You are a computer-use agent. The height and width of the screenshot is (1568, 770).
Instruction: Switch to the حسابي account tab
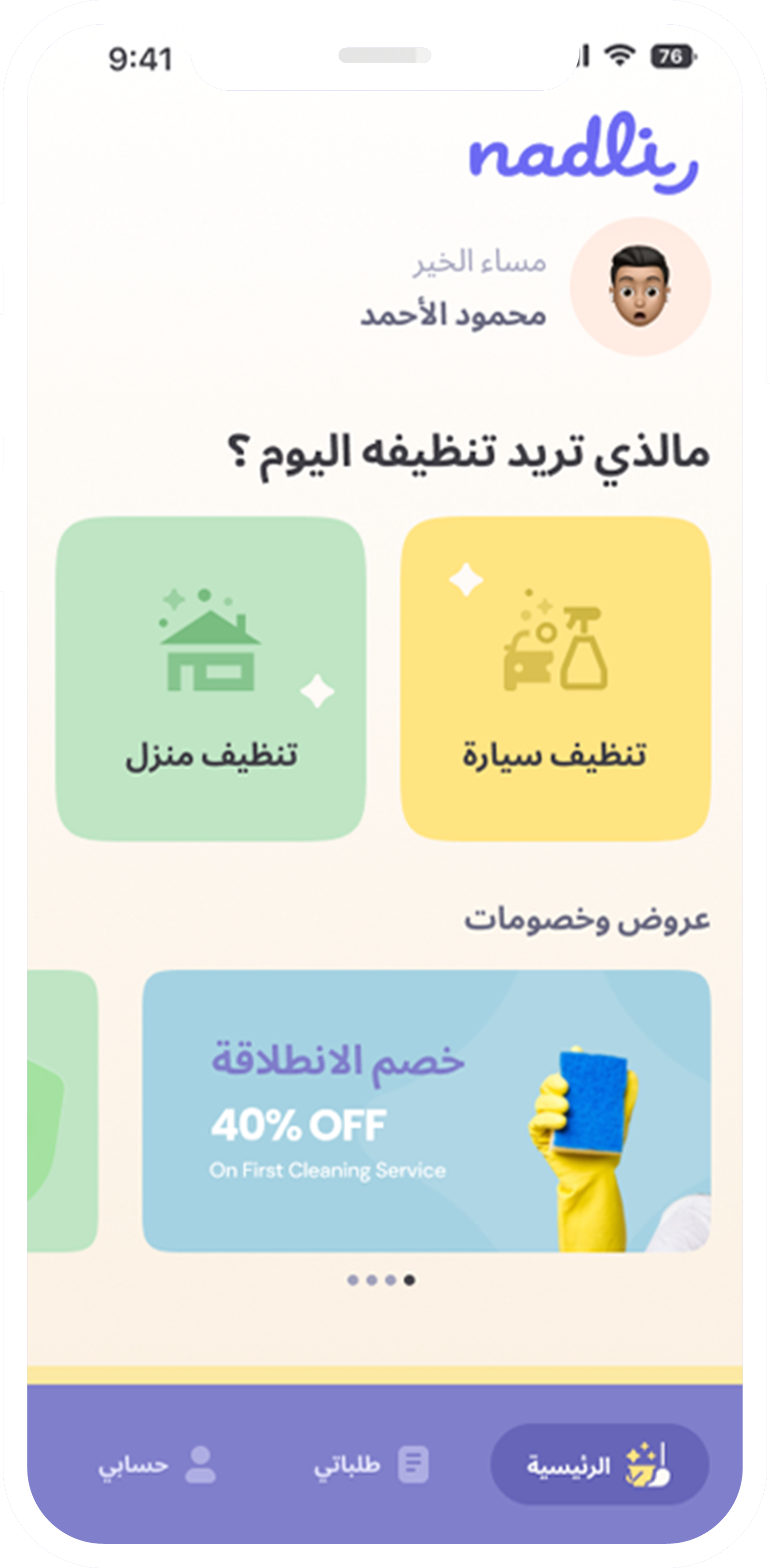tap(157, 1465)
